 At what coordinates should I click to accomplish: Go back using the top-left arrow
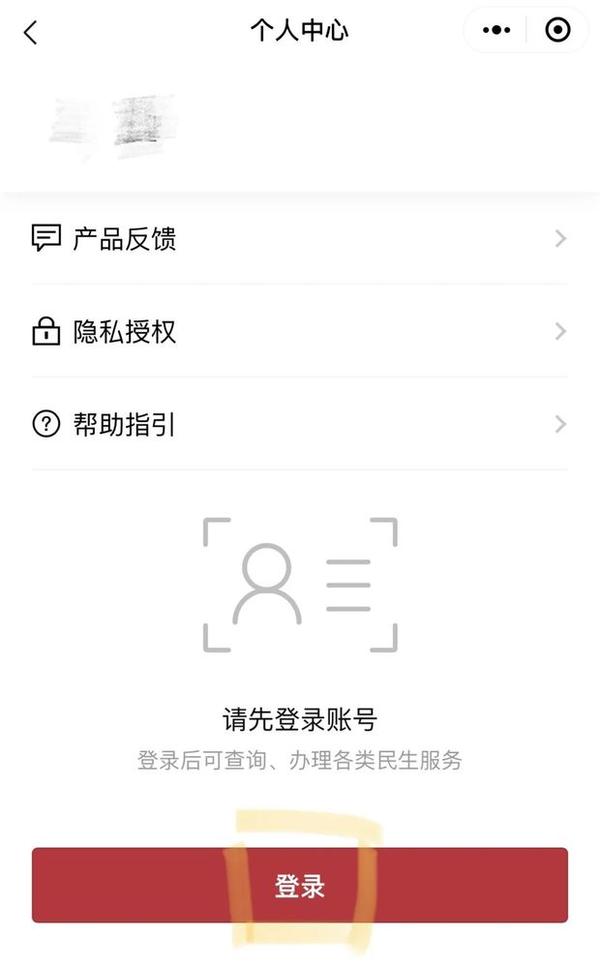coord(30,32)
